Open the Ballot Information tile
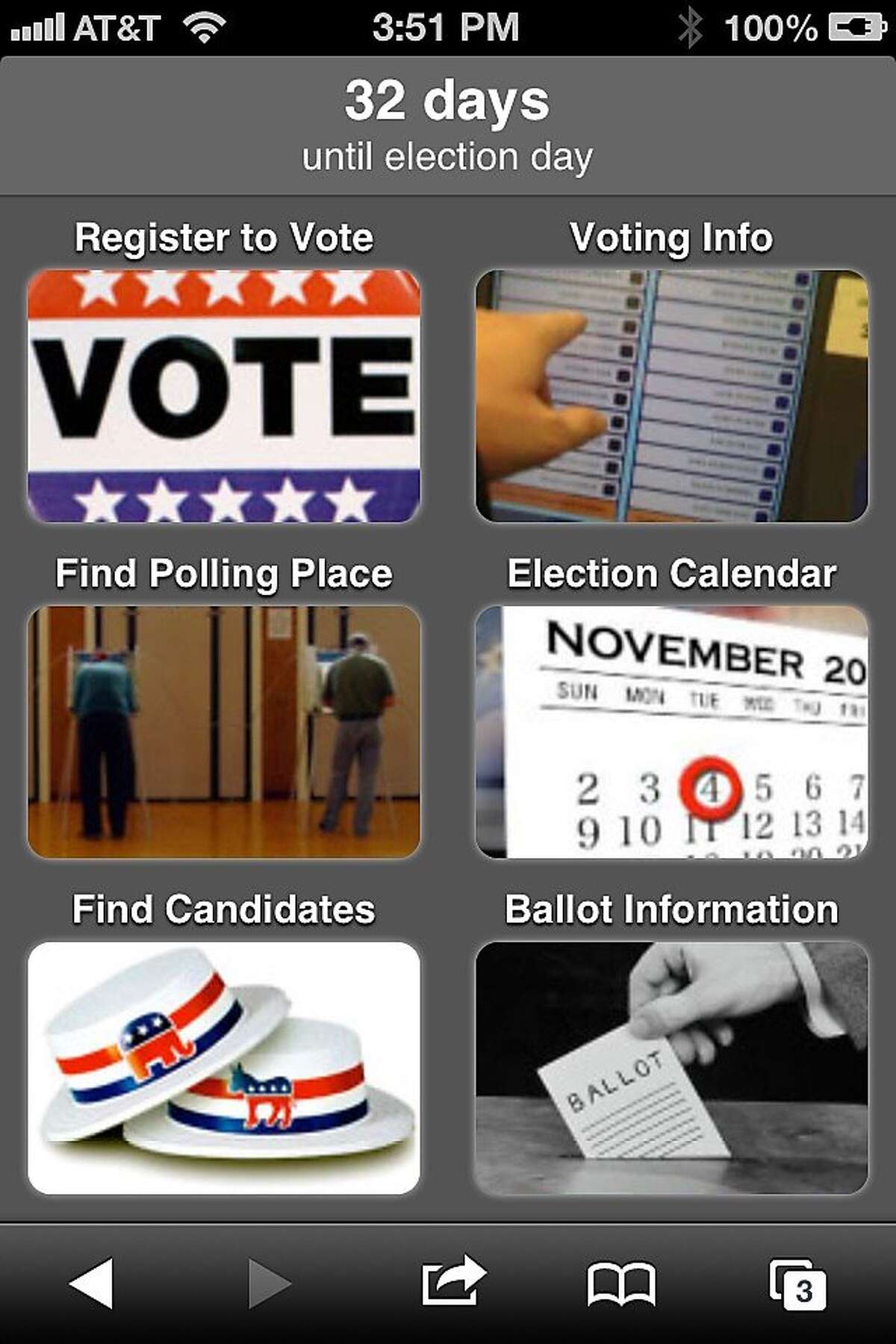The width and height of the screenshot is (896, 1344). (x=672, y=1068)
